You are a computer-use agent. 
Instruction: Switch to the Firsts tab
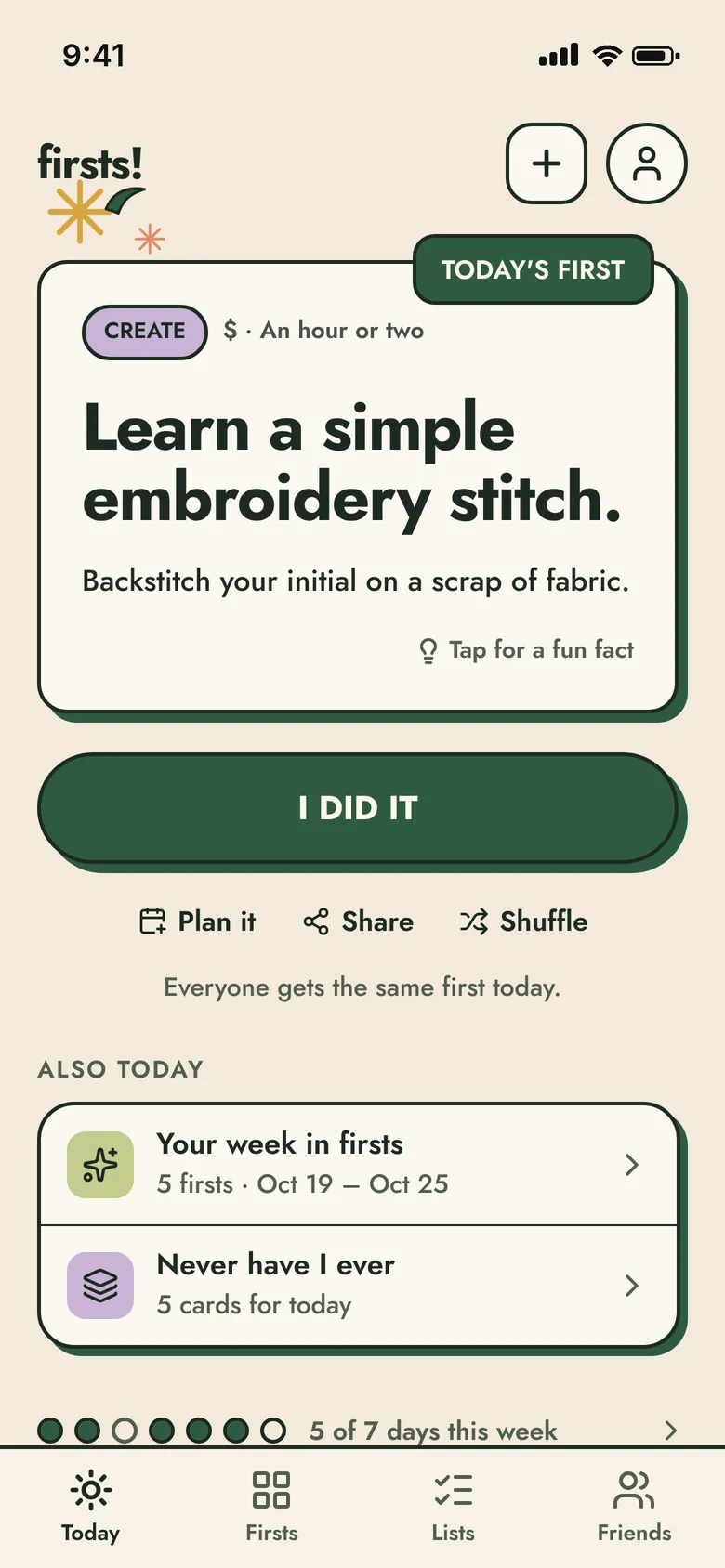click(x=271, y=1507)
